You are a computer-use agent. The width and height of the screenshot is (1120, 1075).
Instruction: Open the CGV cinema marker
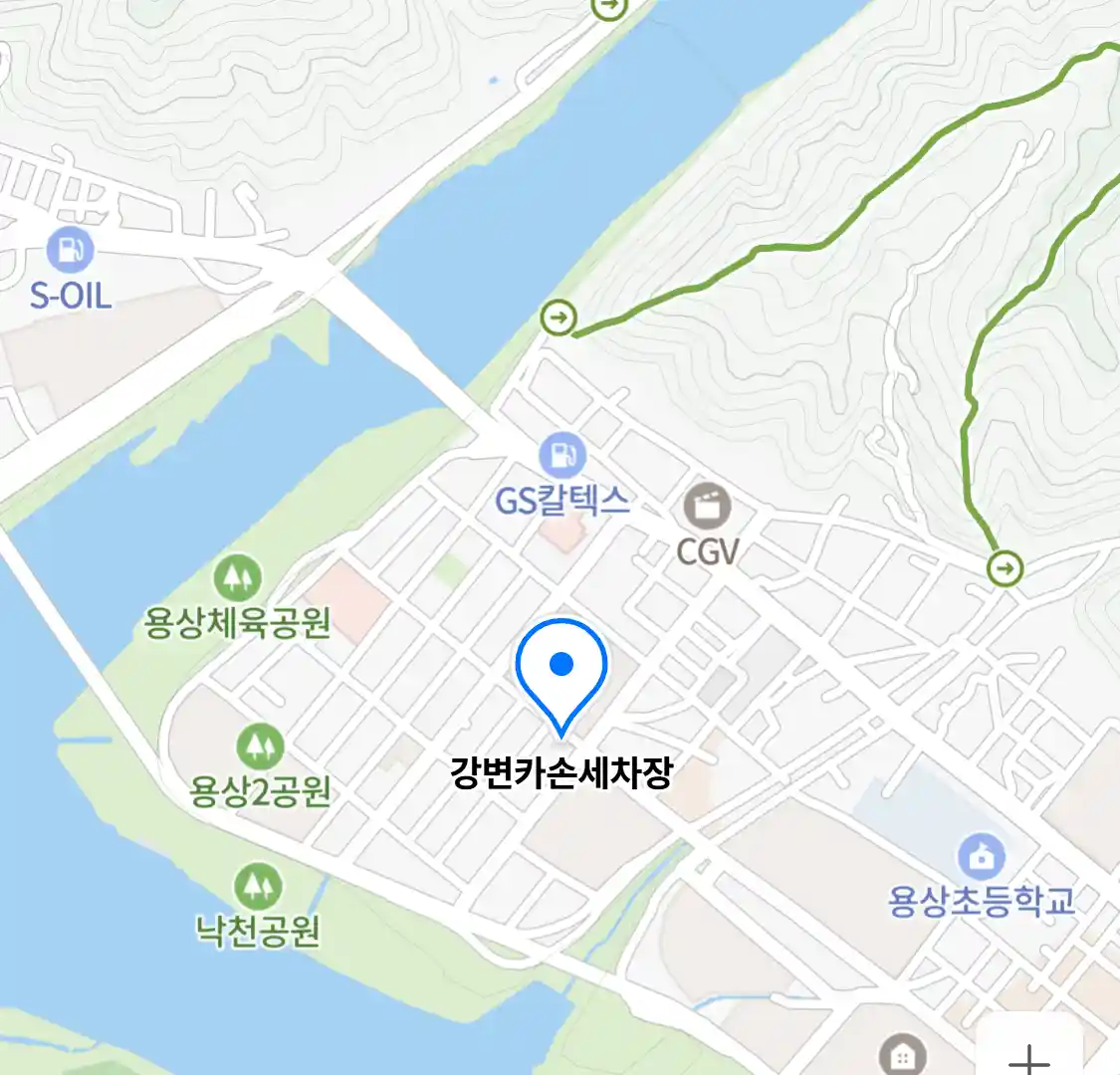[707, 508]
